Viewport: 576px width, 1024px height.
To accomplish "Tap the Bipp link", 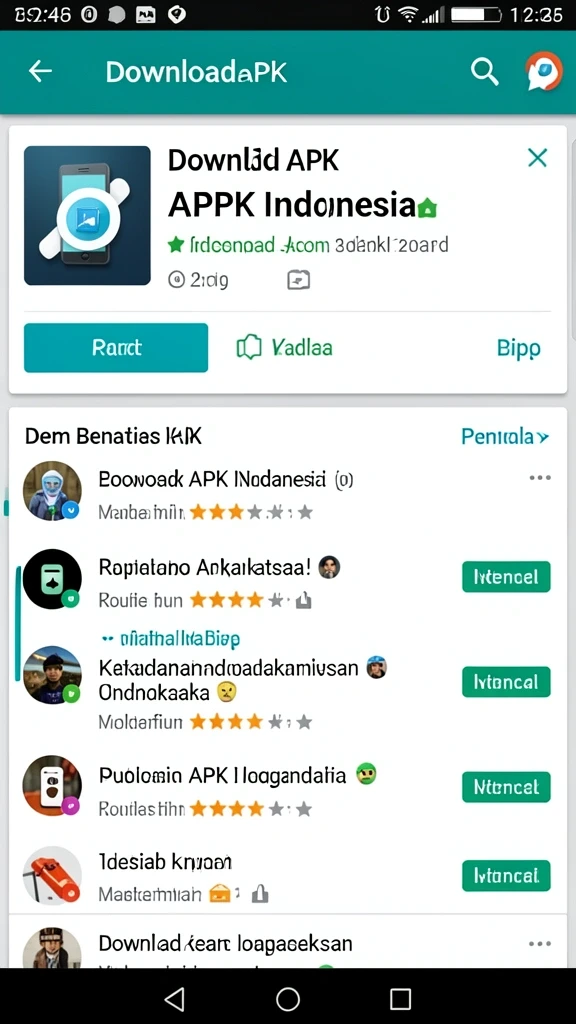I will coord(519,348).
